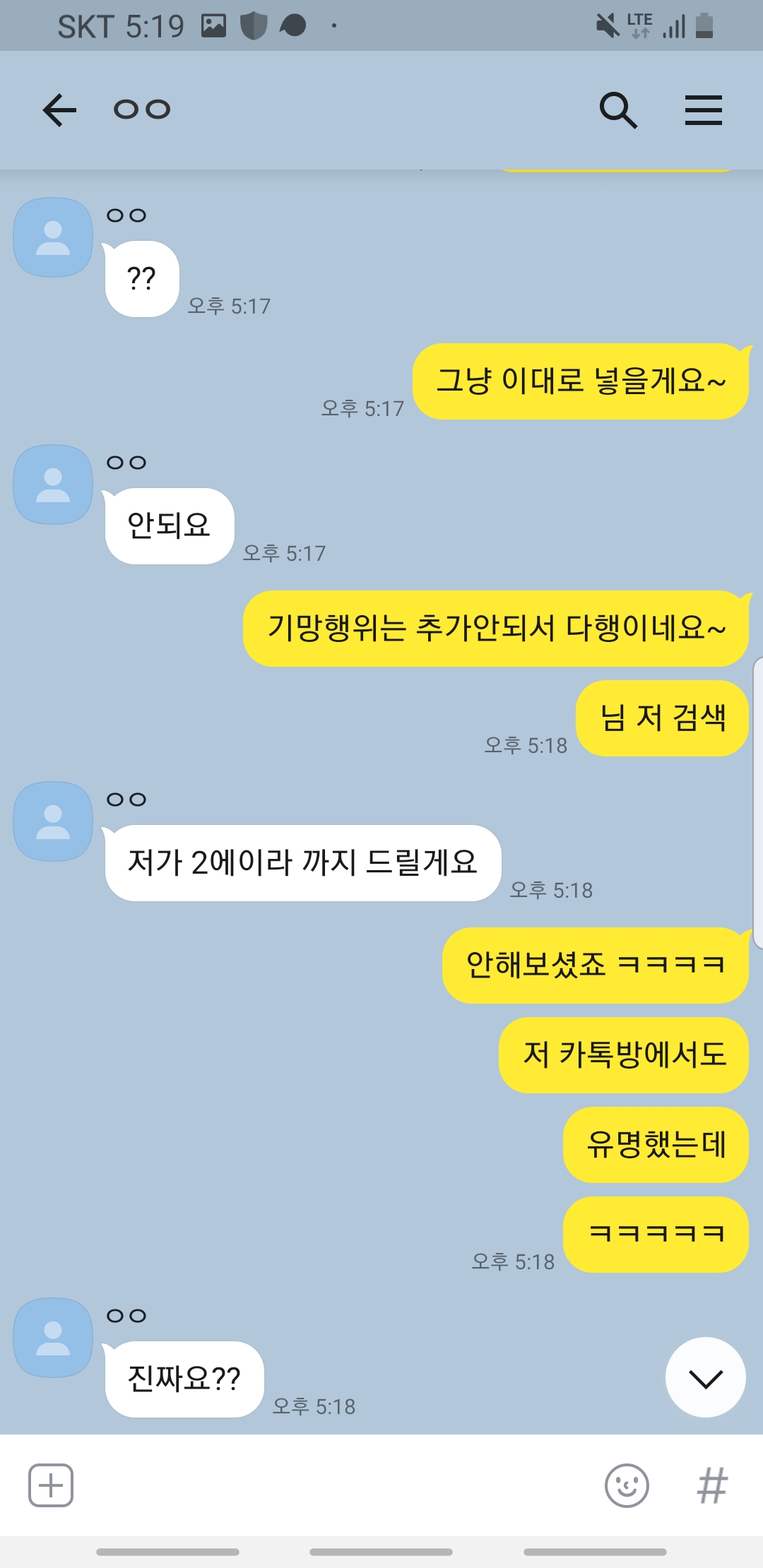Viewport: 763px width, 1568px height.
Task: Open the emoticon picker
Action: coord(627,1485)
